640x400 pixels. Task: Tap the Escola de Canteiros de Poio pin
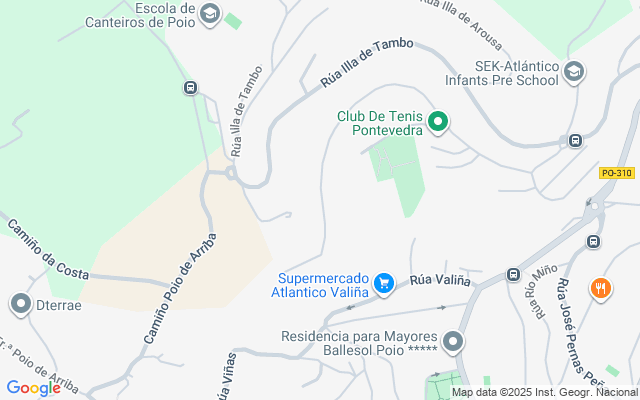tap(210, 14)
